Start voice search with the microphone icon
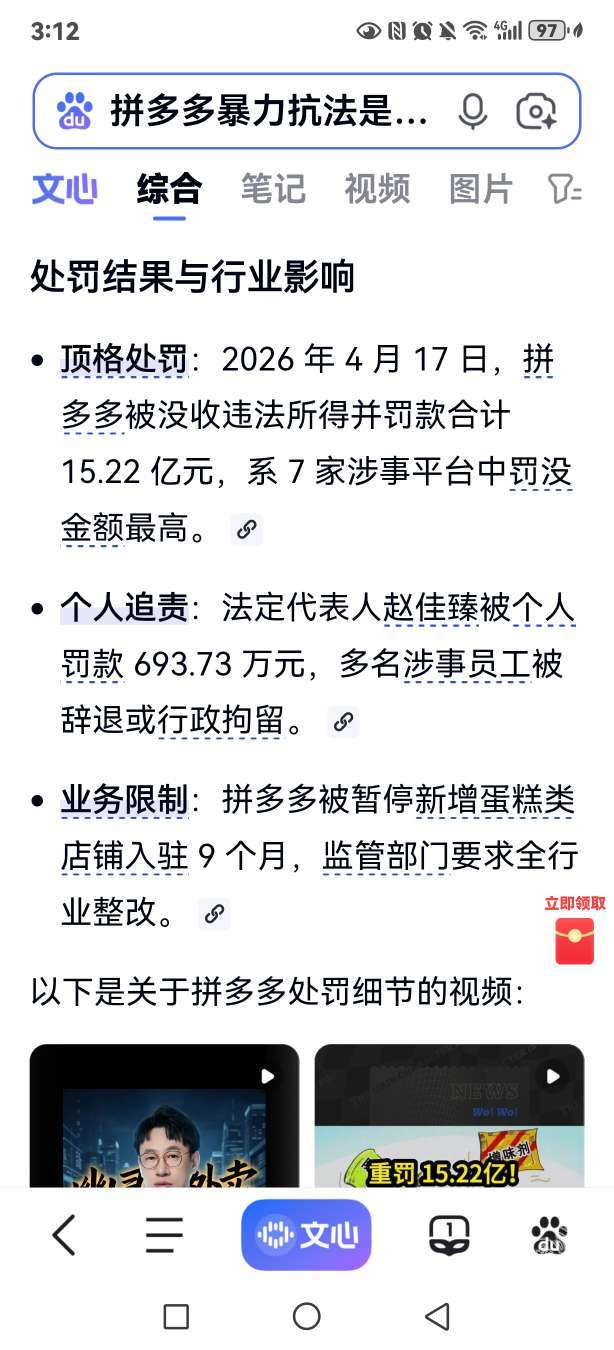Screen dimensions: 614x1350 click(472, 112)
